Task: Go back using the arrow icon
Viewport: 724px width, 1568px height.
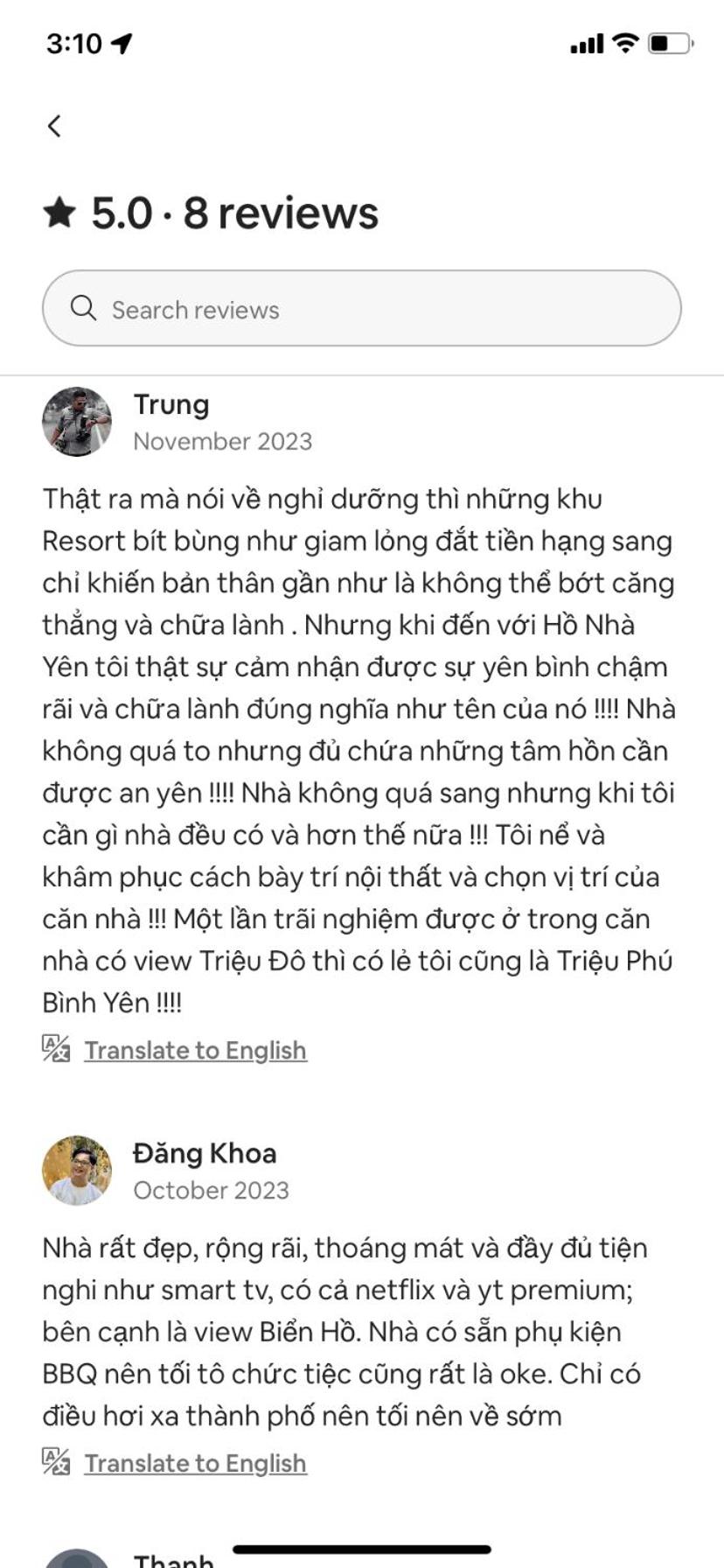Action: click(x=54, y=126)
